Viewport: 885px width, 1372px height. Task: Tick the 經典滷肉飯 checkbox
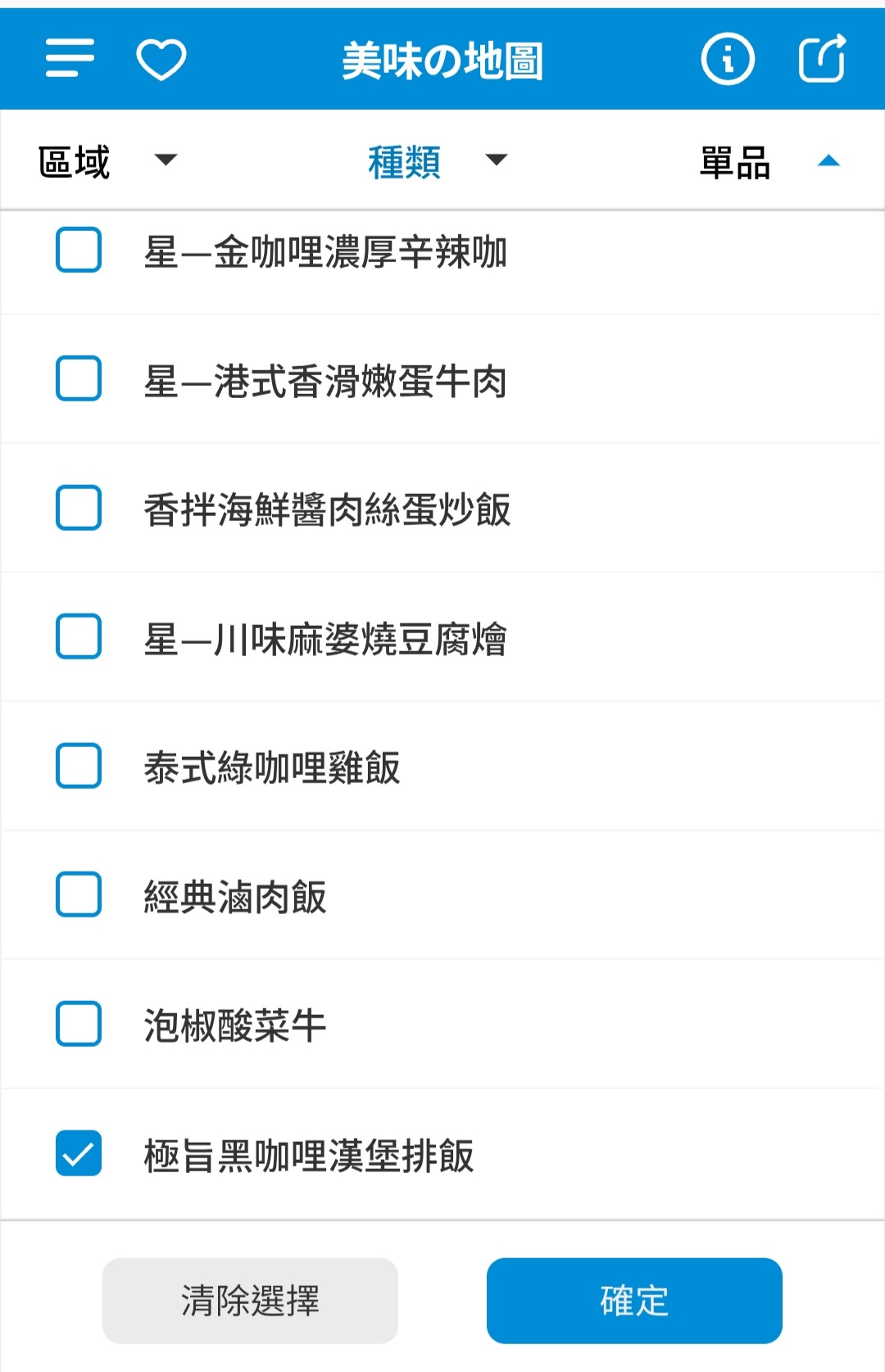pyautogui.click(x=79, y=894)
